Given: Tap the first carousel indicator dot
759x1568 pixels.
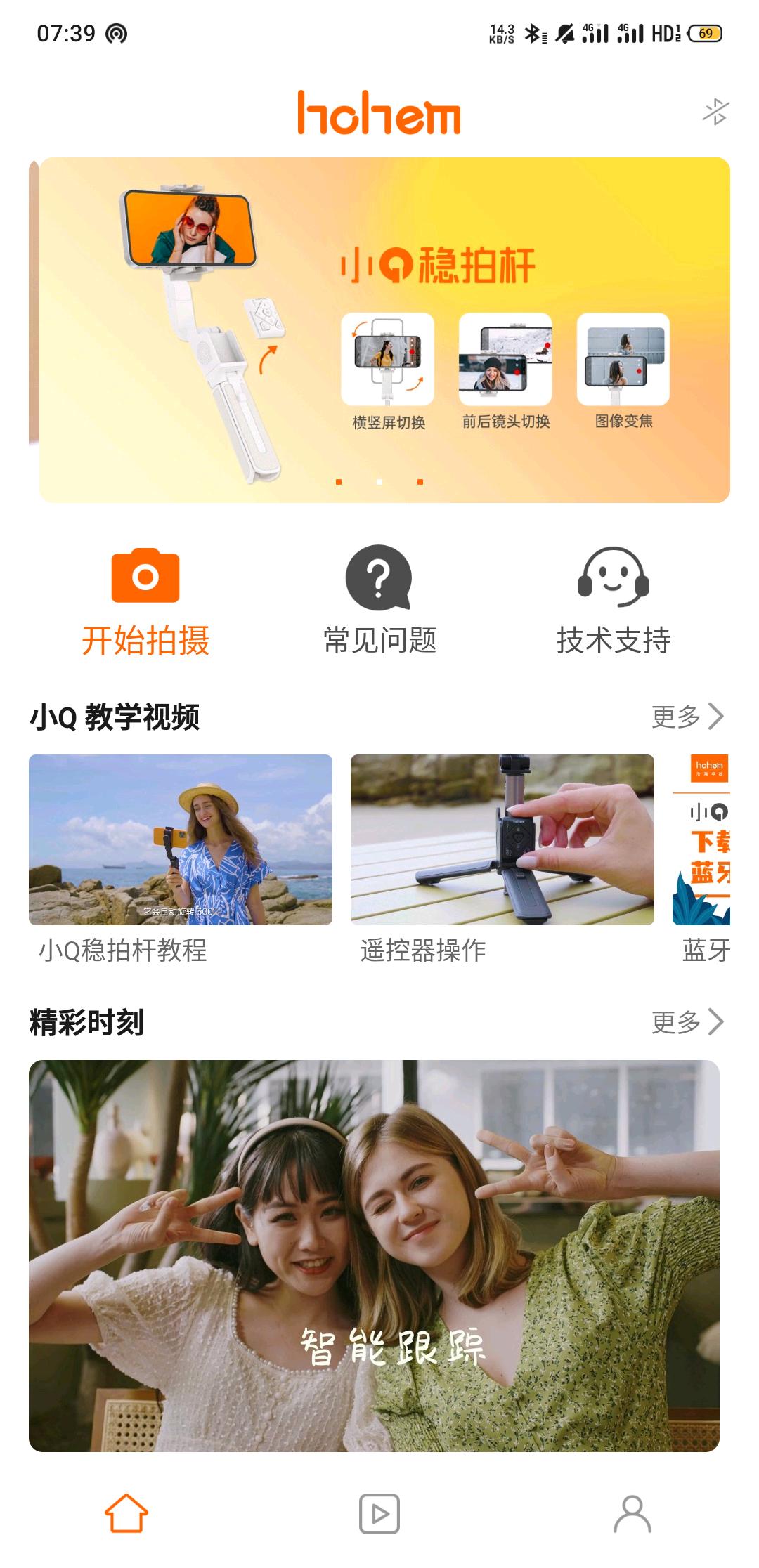Looking at the screenshot, I should tap(337, 482).
